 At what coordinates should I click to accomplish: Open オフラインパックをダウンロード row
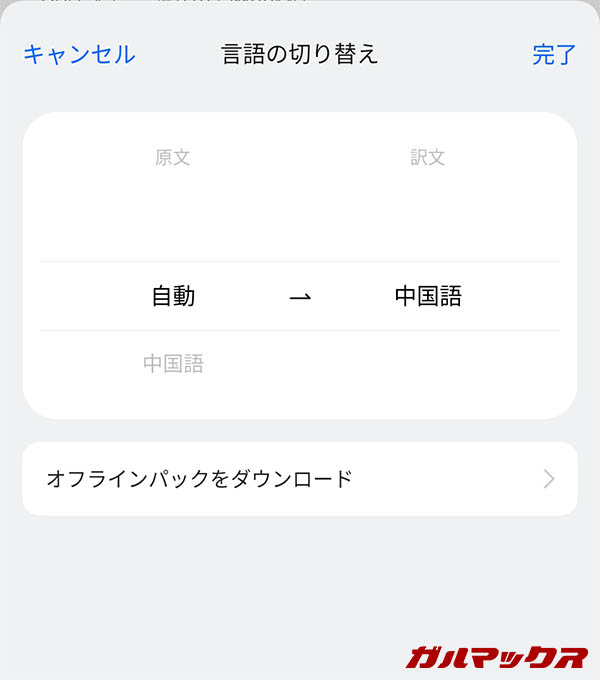(x=300, y=478)
